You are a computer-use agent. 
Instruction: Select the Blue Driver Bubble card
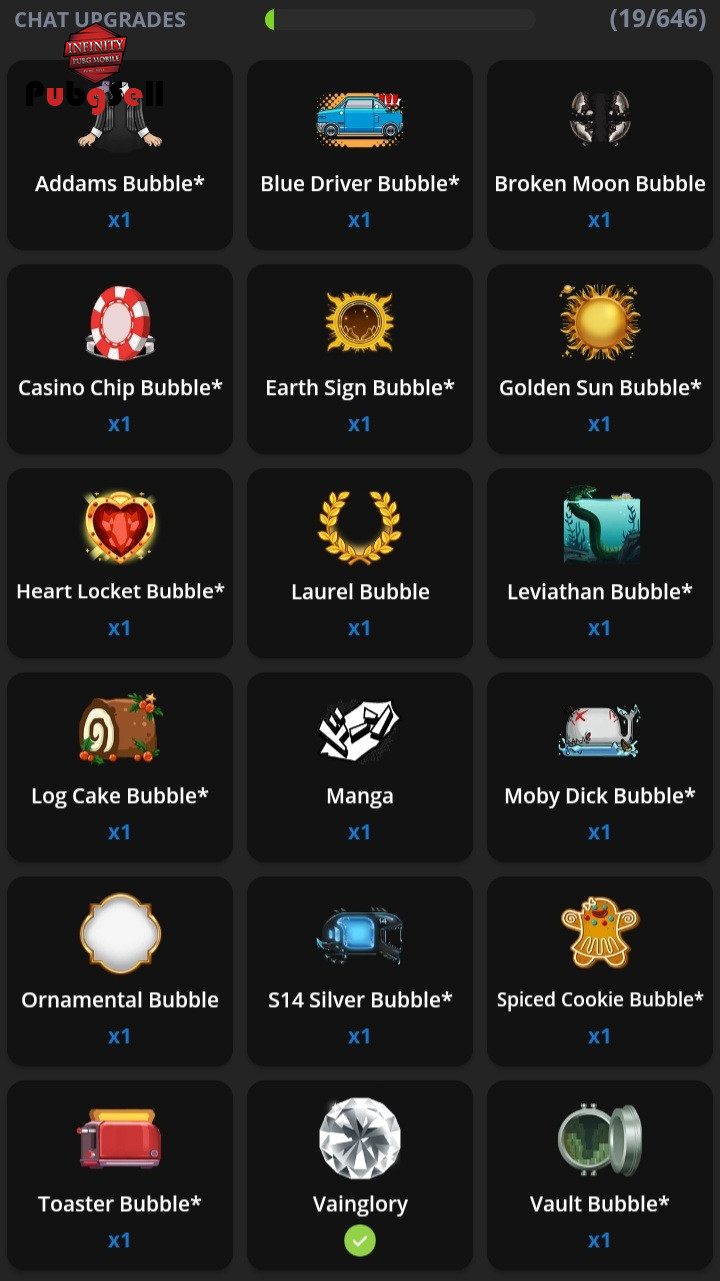(360, 155)
